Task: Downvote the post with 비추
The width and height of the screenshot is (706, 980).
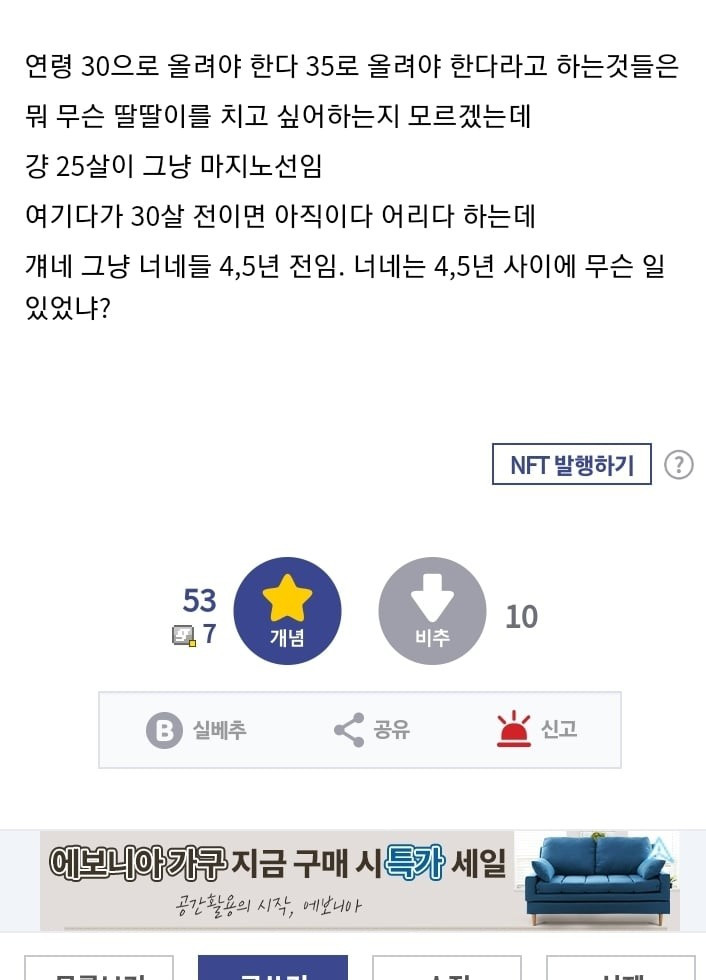Action: pos(432,610)
